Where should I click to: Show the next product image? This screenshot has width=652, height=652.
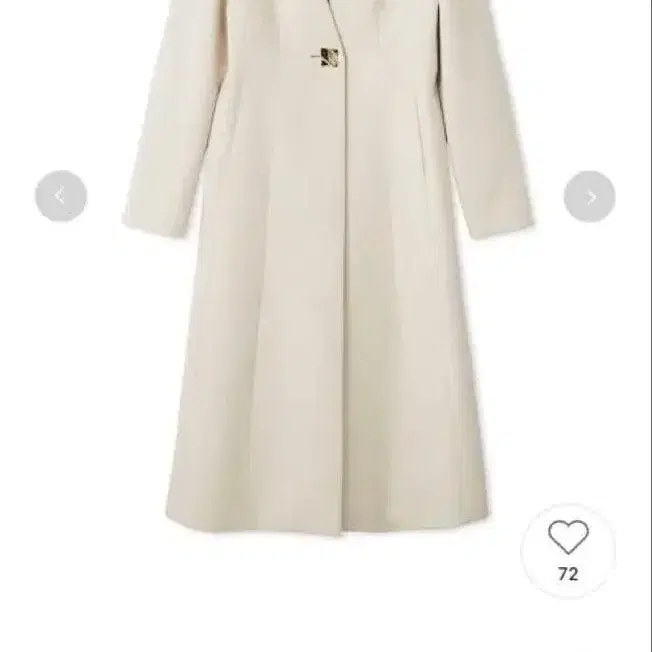(x=589, y=196)
